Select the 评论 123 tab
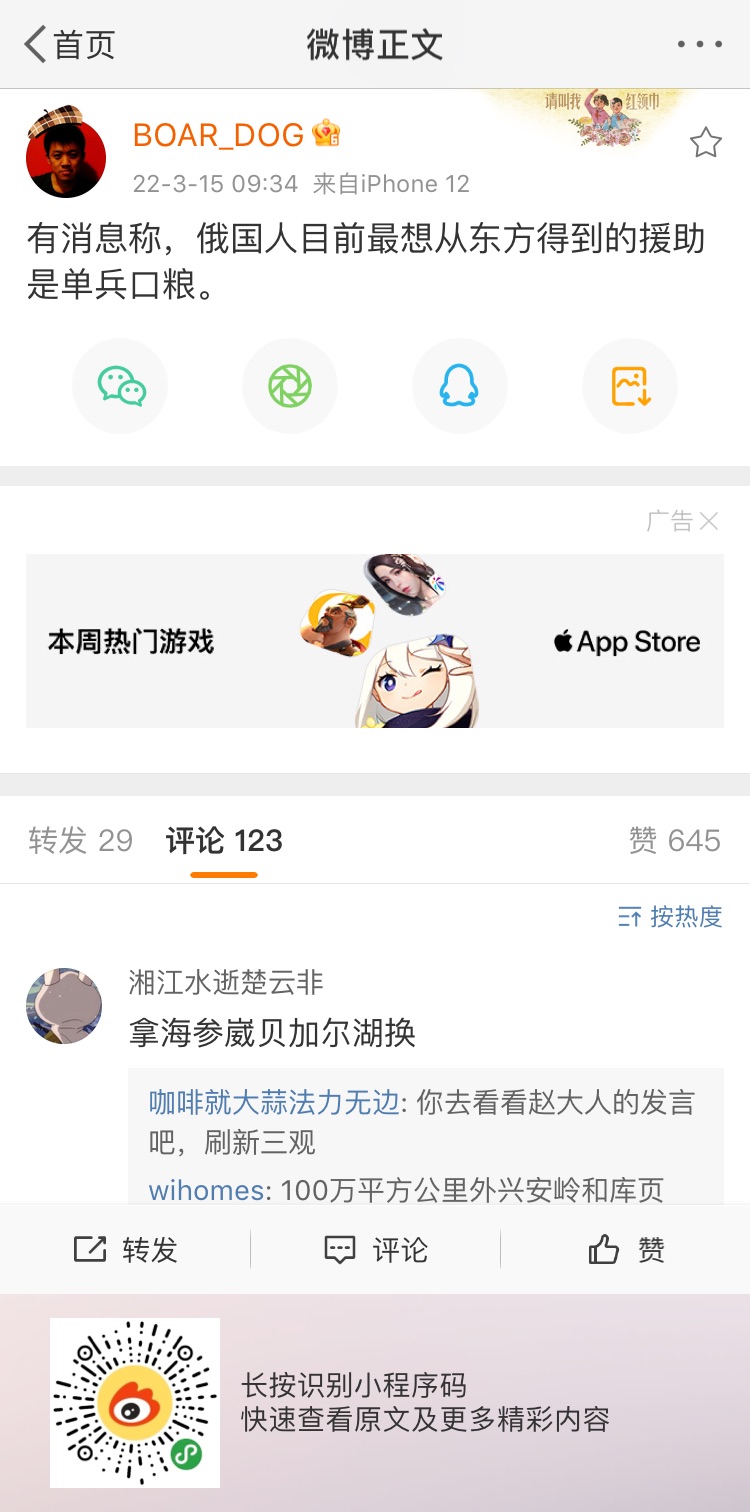750x1512 pixels. (224, 841)
